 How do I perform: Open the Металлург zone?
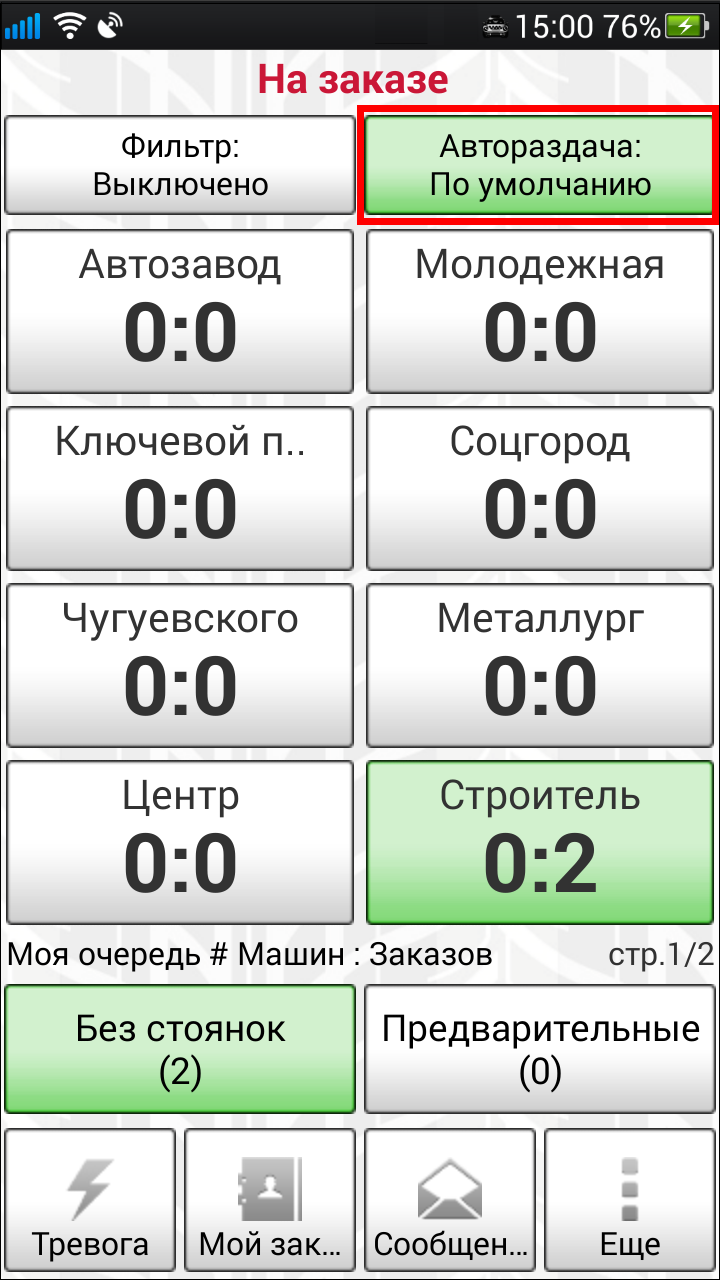(540, 665)
